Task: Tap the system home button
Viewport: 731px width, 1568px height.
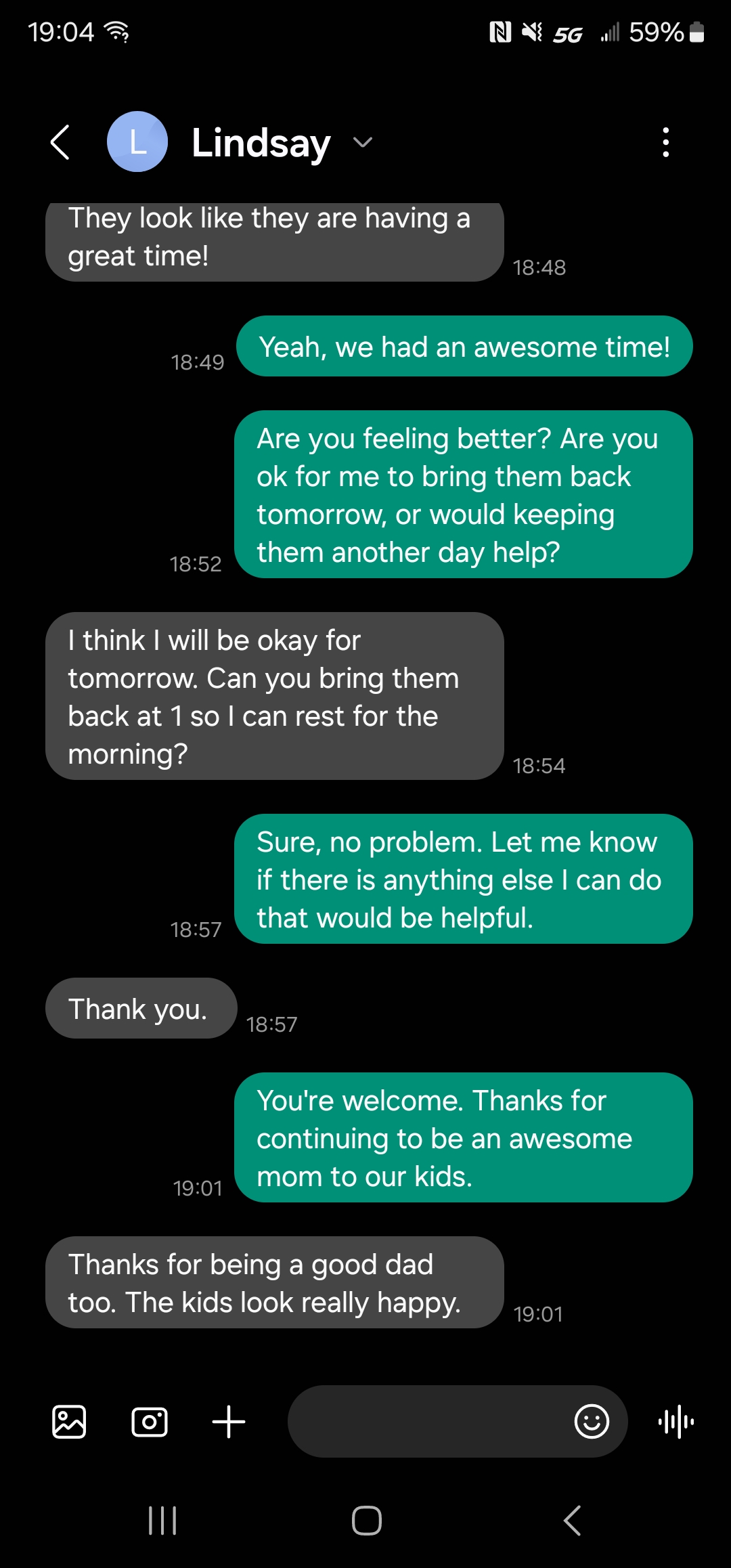Action: (x=366, y=1521)
